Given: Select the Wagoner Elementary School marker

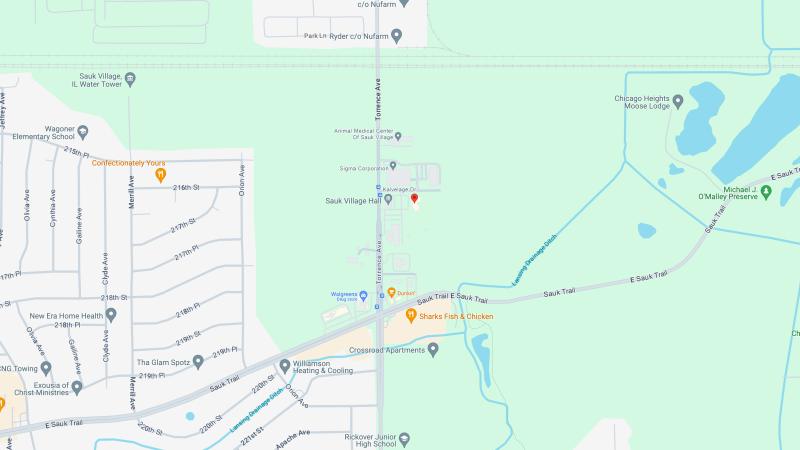Looking at the screenshot, I should (83, 131).
